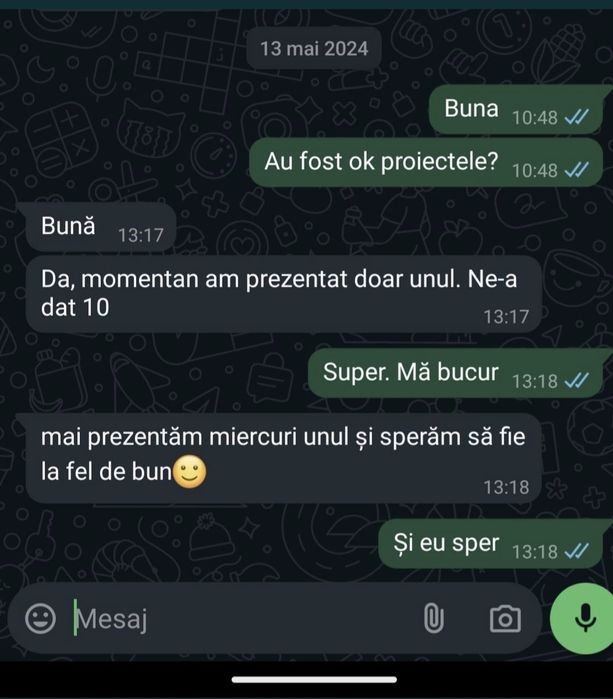Open the camera from the message bar

[x=504, y=619]
